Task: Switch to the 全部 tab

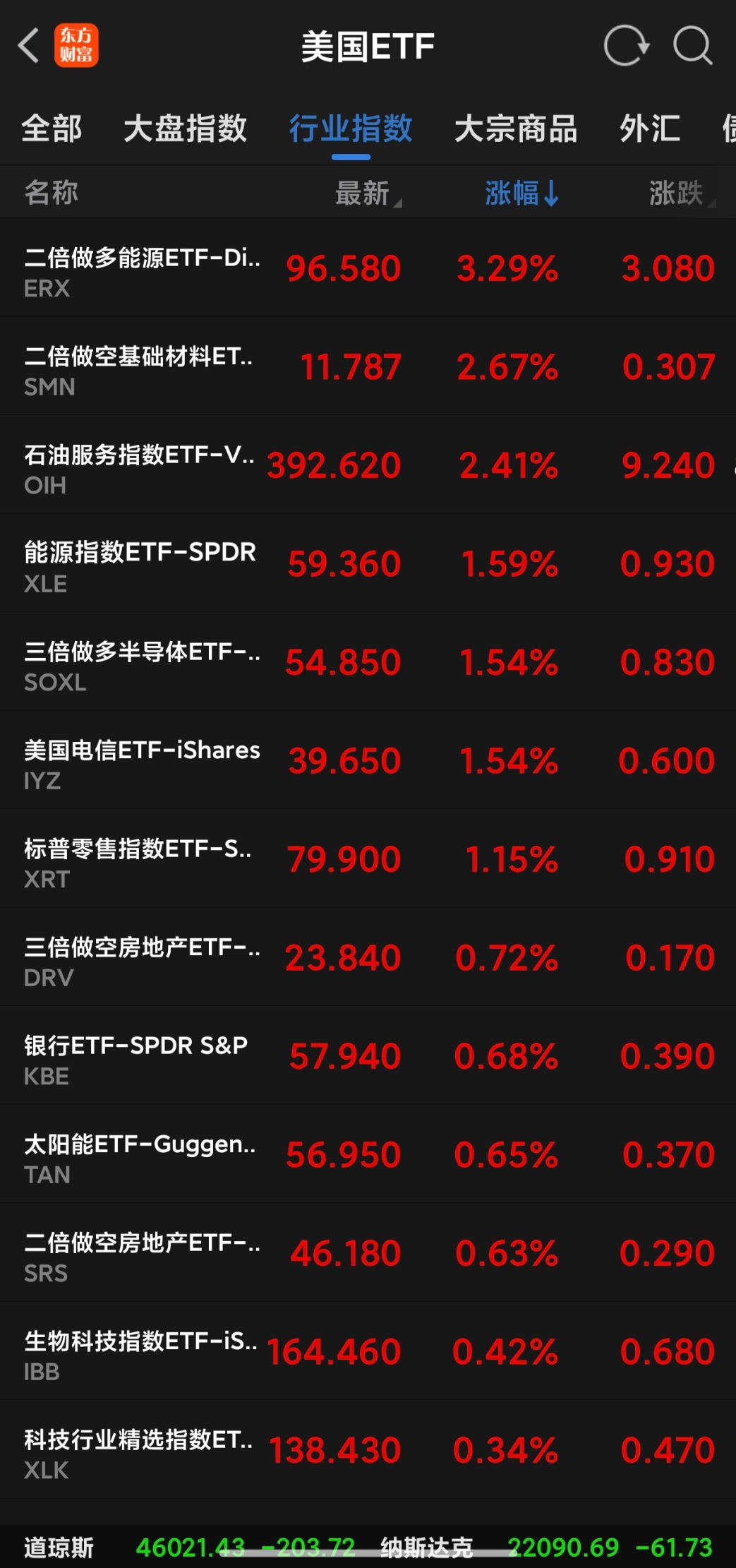Action: 52,129
